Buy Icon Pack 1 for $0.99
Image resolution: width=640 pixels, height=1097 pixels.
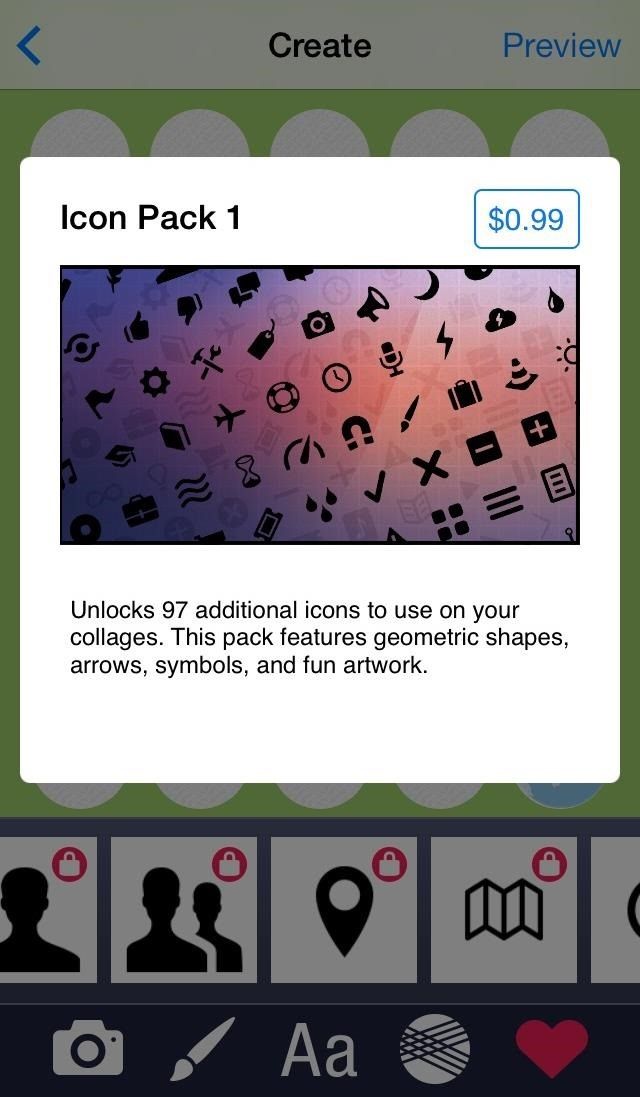526,219
